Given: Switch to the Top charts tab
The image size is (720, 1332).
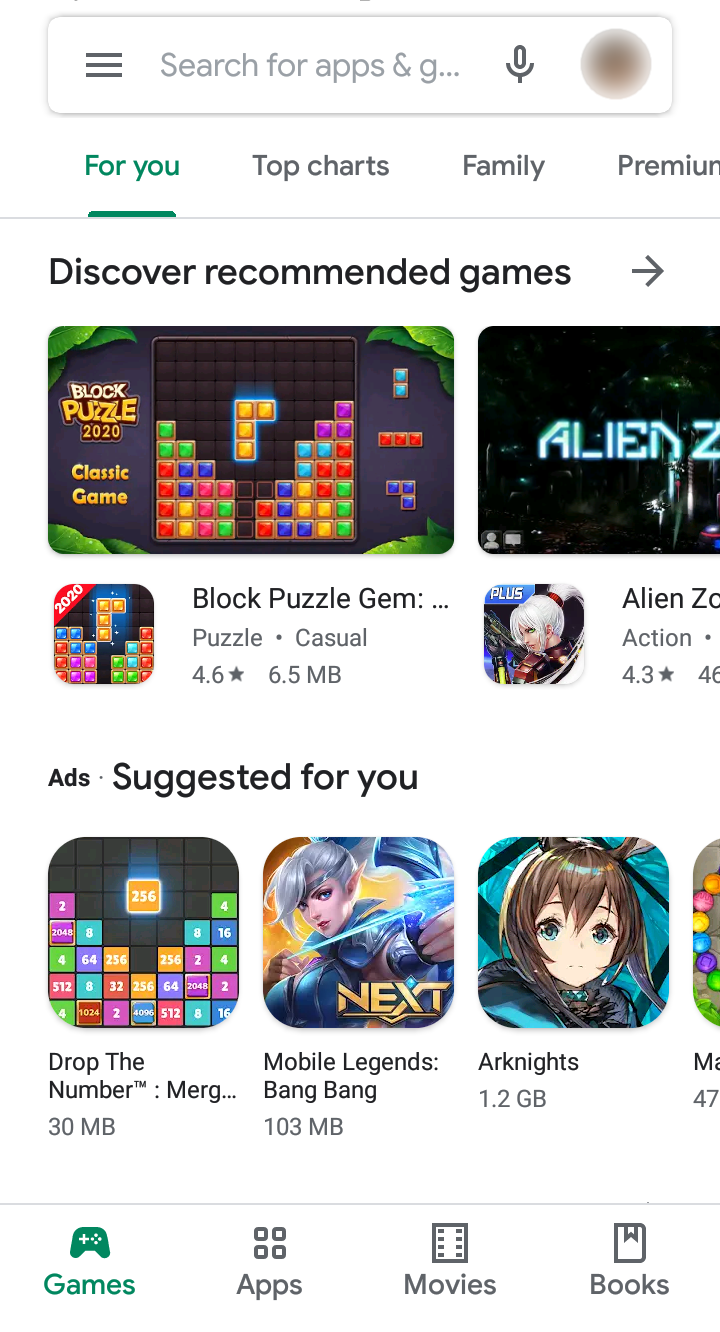Looking at the screenshot, I should (x=321, y=166).
